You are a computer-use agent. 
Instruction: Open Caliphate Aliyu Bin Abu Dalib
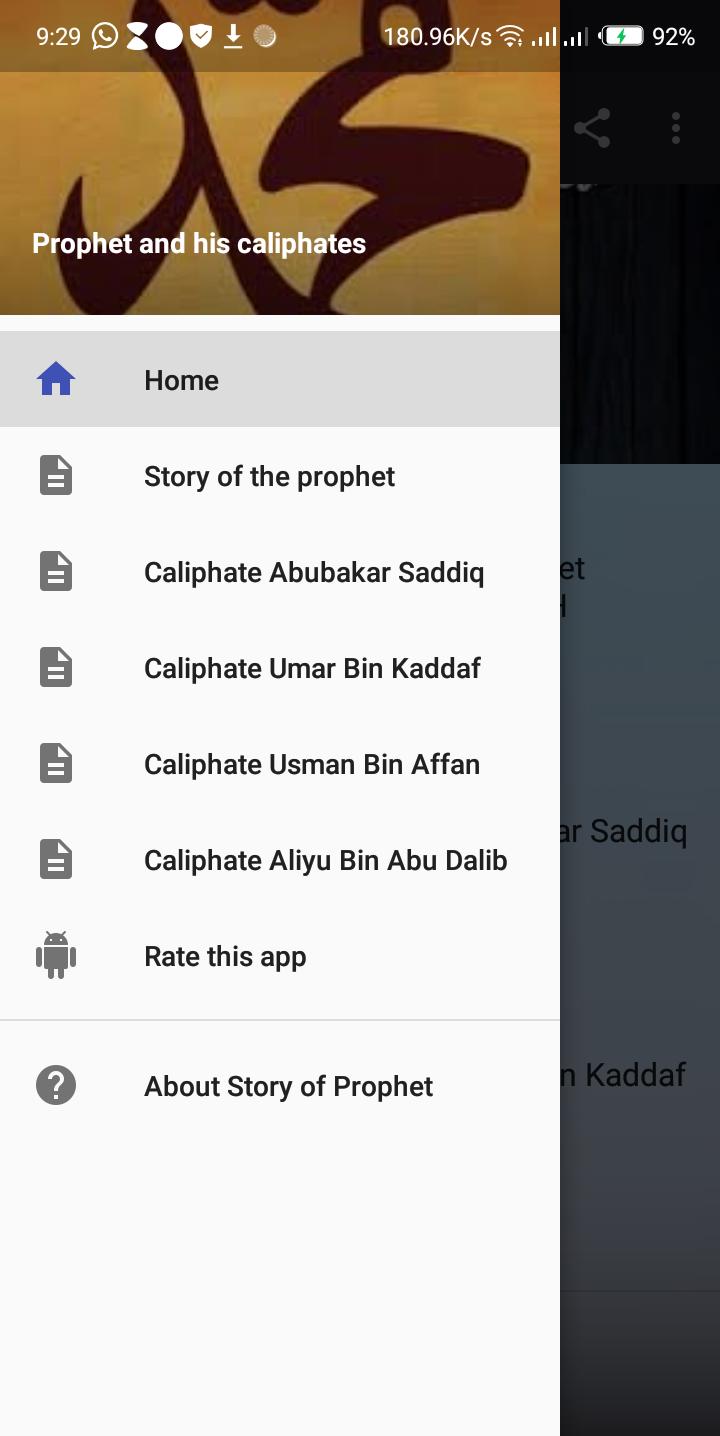pos(280,860)
